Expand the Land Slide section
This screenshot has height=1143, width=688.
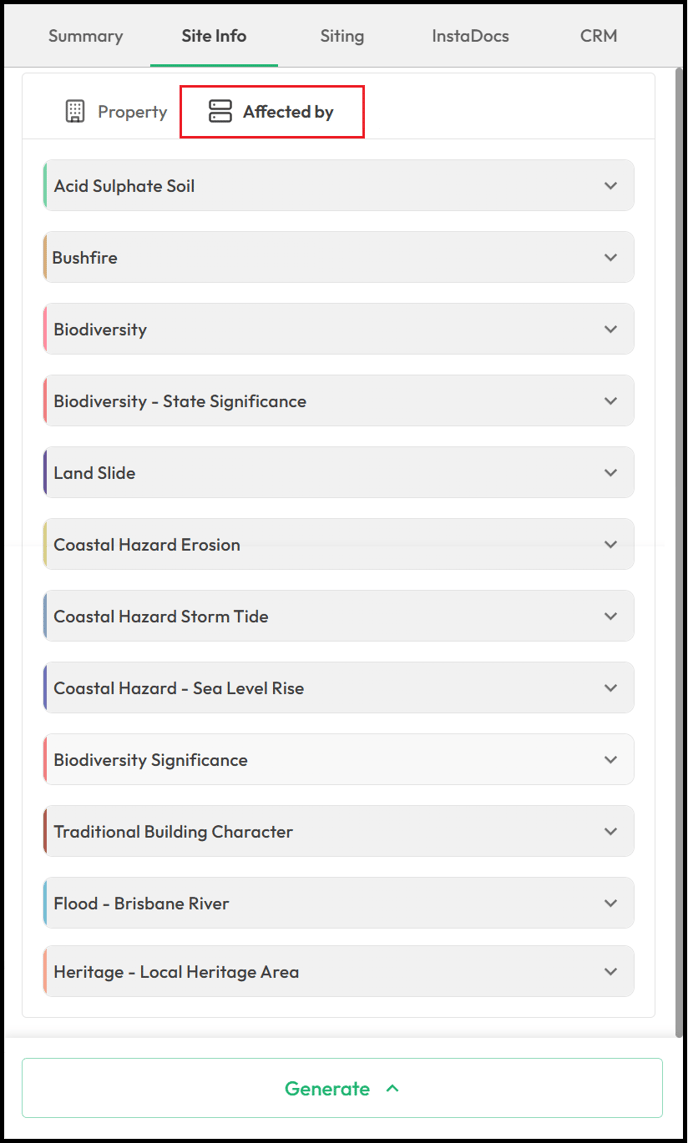(338, 472)
